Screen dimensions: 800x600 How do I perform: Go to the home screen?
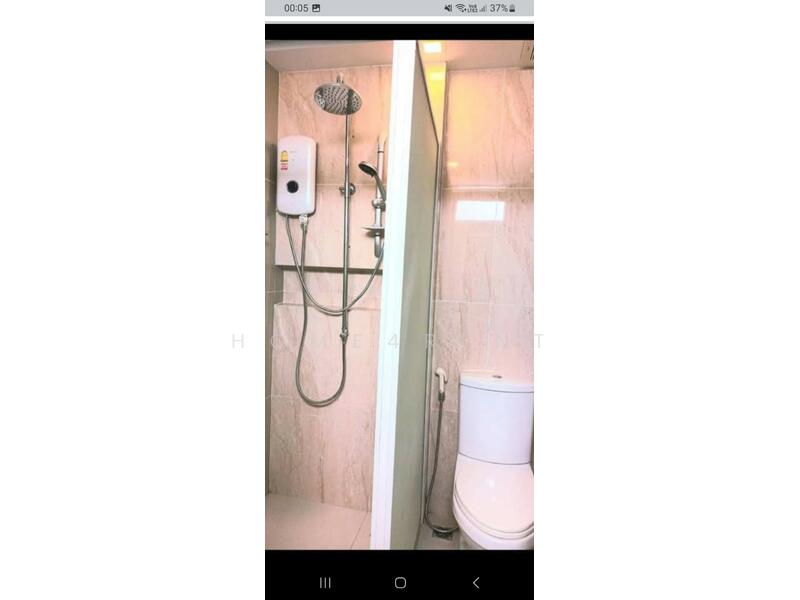coord(400,583)
